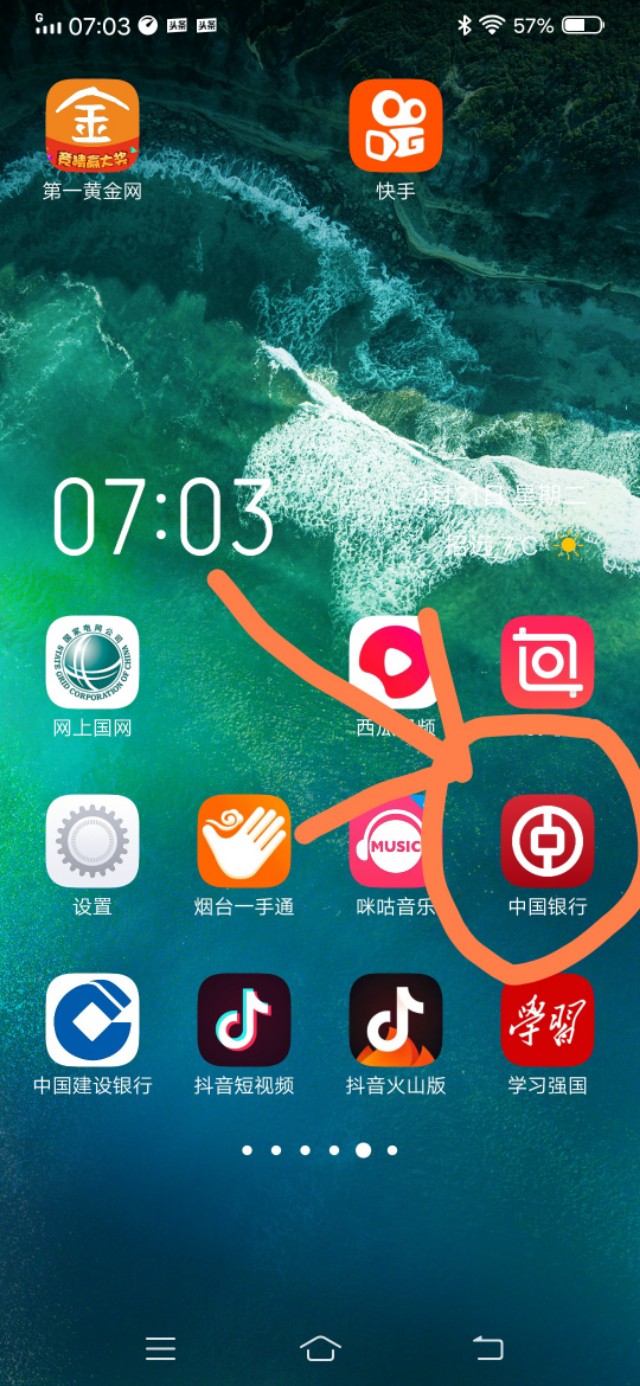
Task: Open the recent apps menu button
Action: [x=160, y=1348]
